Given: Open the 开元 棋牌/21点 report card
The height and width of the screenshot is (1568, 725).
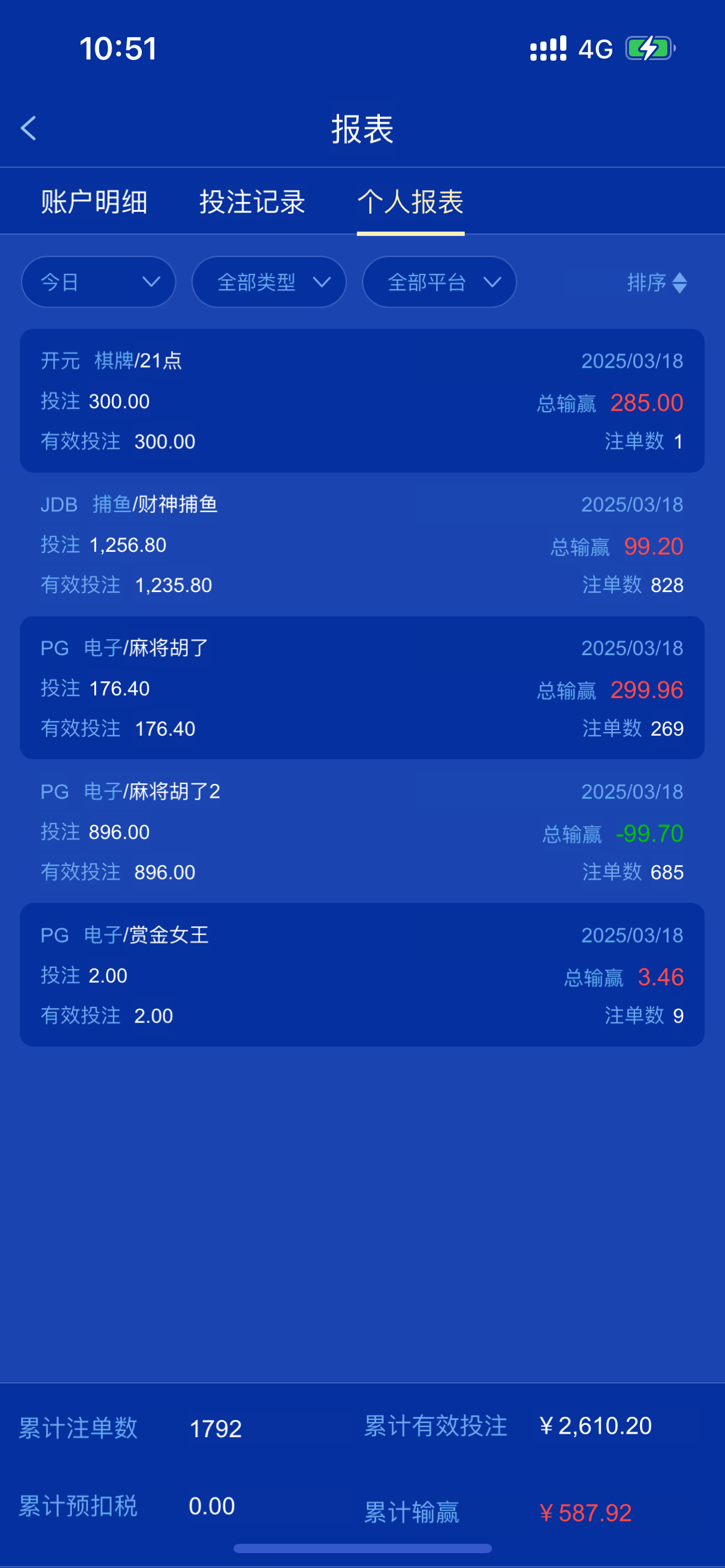Looking at the screenshot, I should [x=362, y=401].
